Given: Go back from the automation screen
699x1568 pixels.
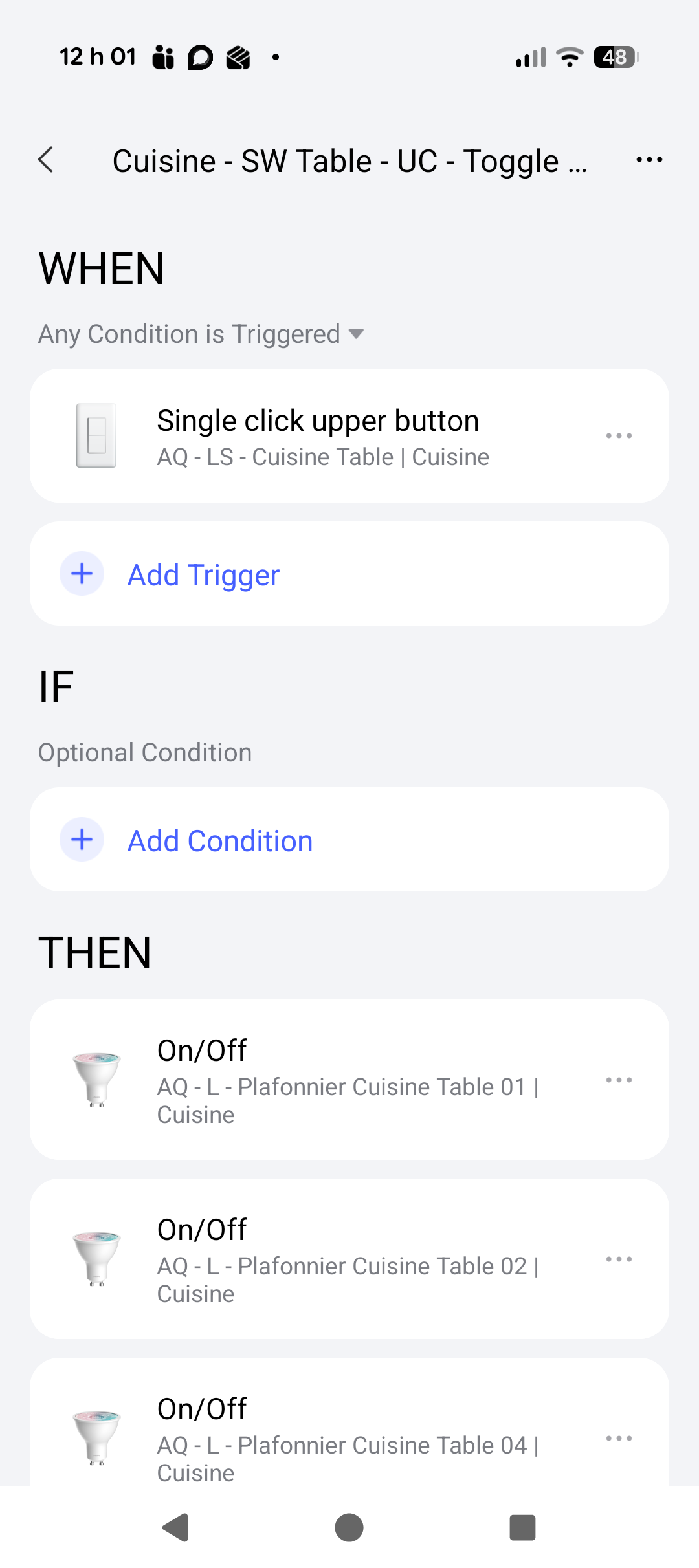Looking at the screenshot, I should pyautogui.click(x=46, y=160).
